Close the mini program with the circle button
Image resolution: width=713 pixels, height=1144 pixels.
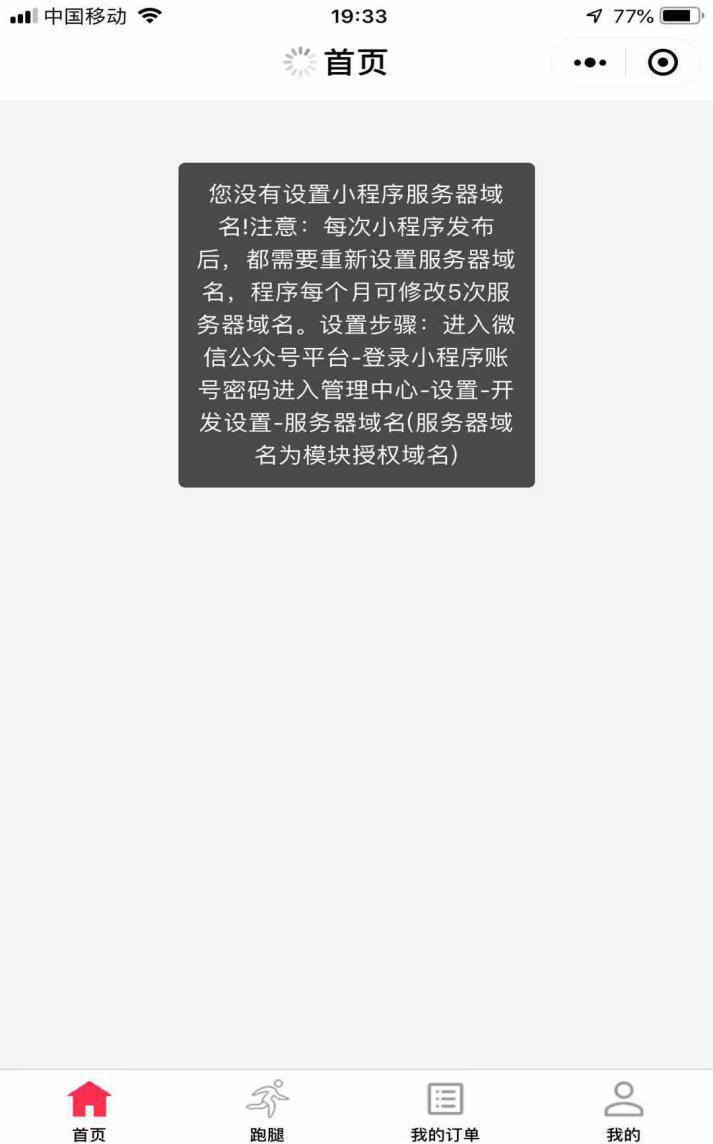663,63
